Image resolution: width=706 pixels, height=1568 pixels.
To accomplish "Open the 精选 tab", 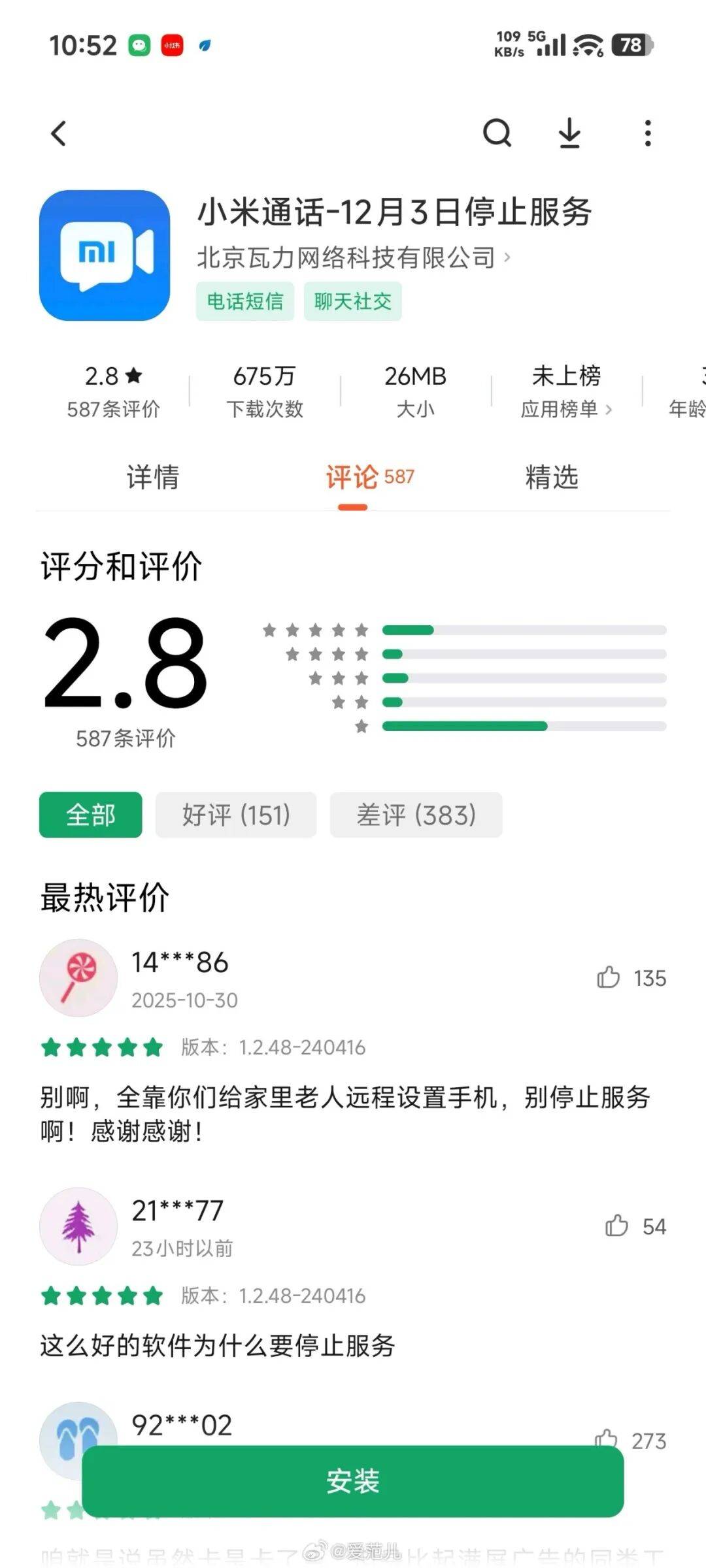I will click(551, 478).
